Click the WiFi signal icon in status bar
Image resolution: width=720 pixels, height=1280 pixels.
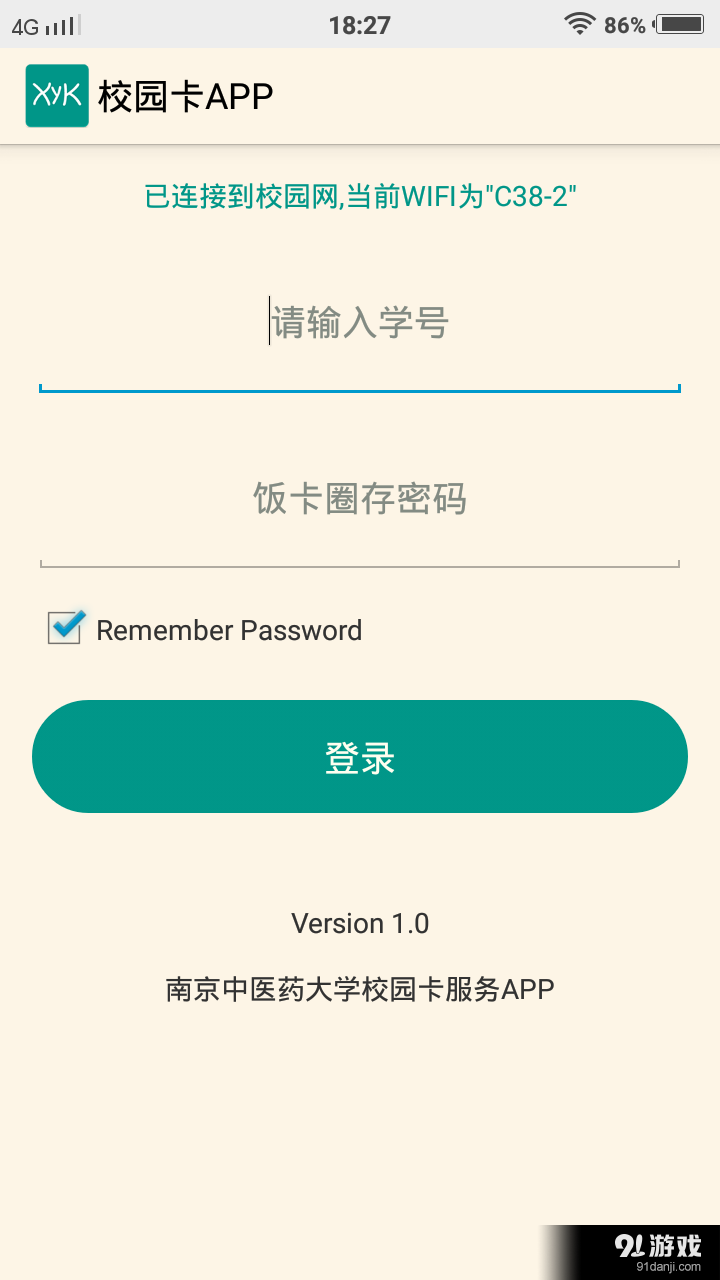580,24
